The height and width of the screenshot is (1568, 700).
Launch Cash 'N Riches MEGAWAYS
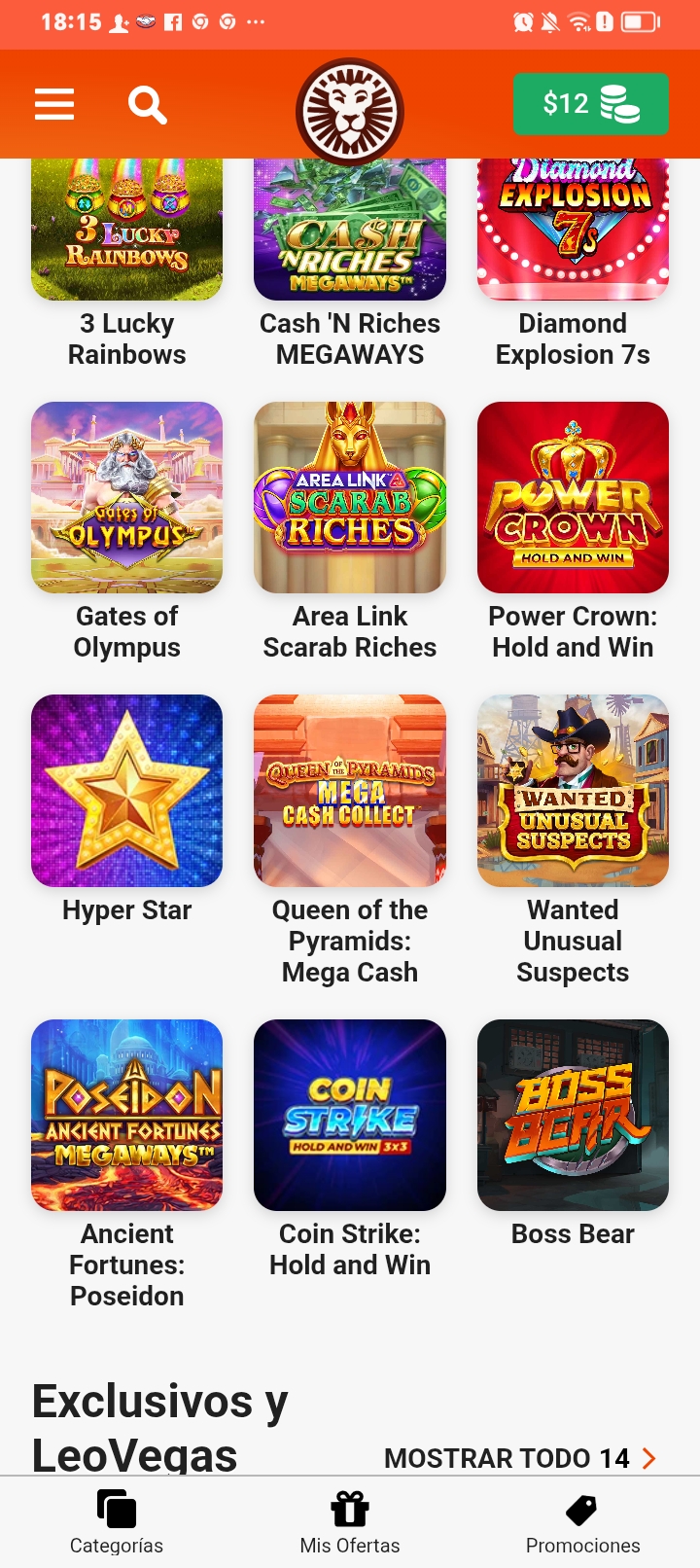point(350,233)
